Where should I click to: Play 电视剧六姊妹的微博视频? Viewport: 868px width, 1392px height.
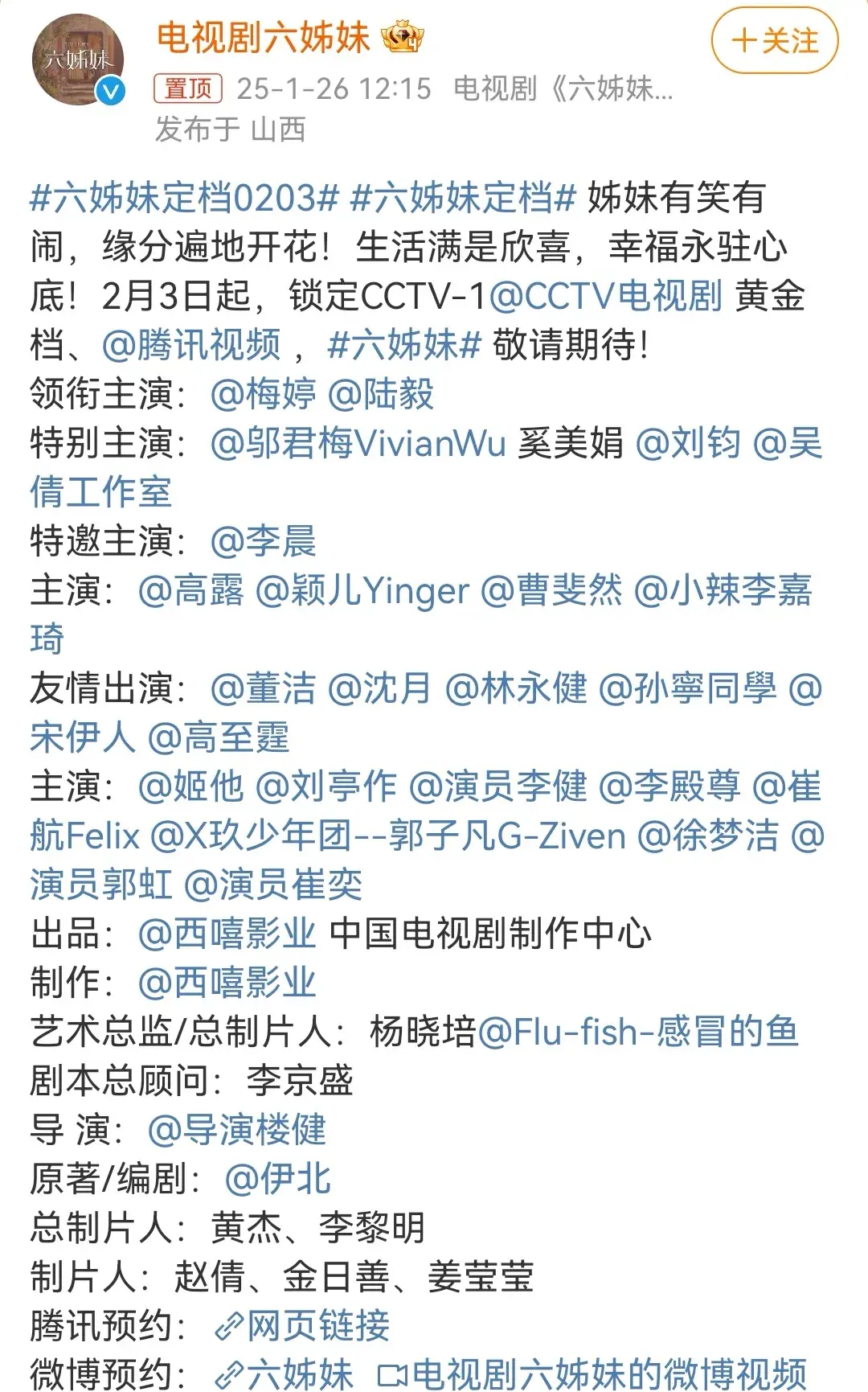coord(592,1374)
